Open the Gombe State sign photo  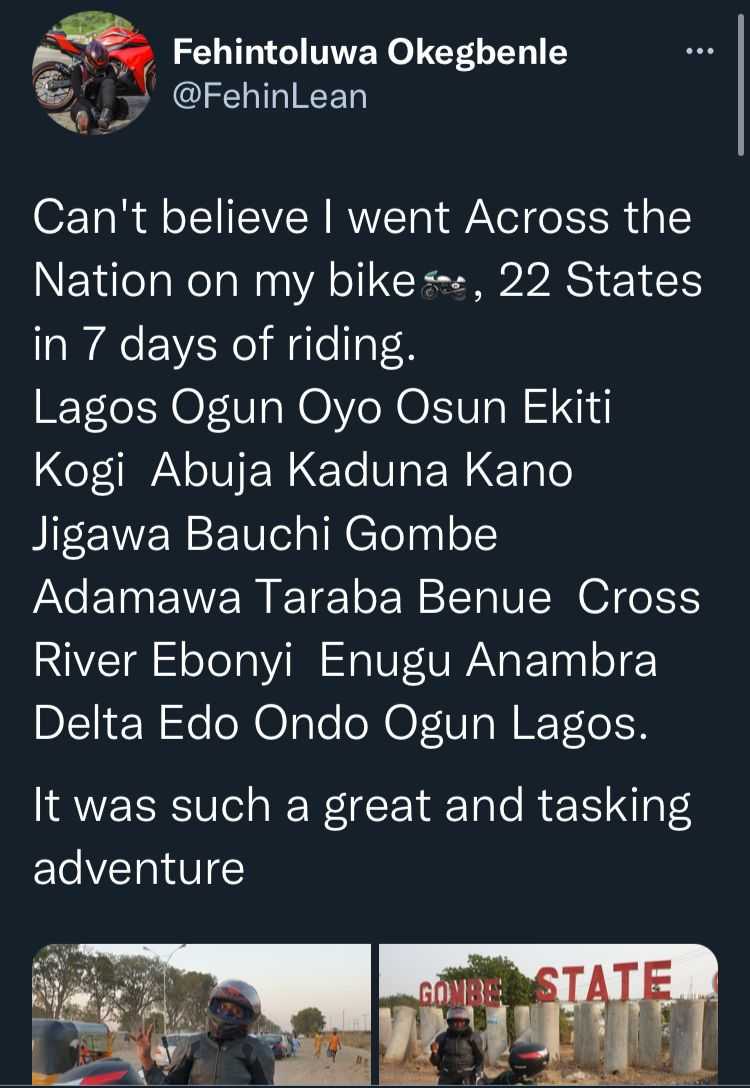[x=548, y=1014]
